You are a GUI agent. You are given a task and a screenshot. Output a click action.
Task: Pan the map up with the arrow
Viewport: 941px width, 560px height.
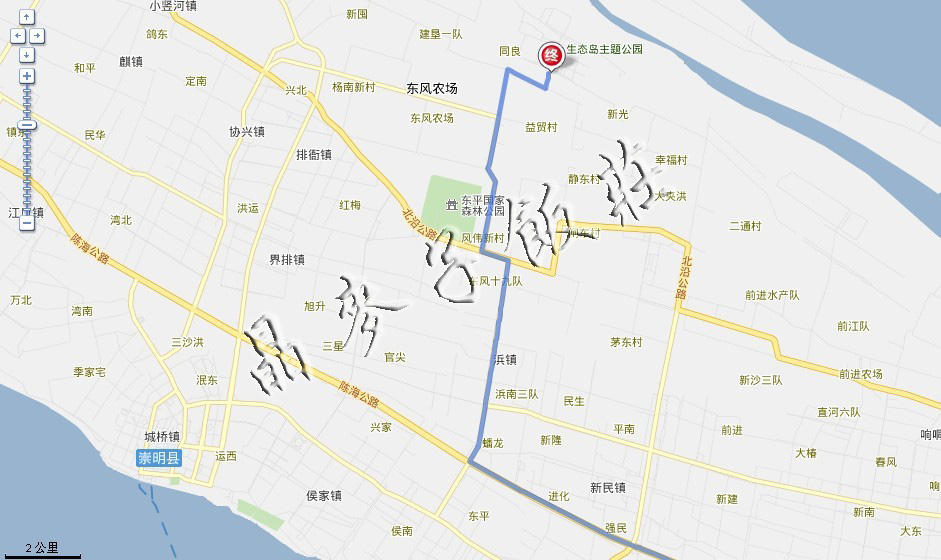pyautogui.click(x=27, y=17)
